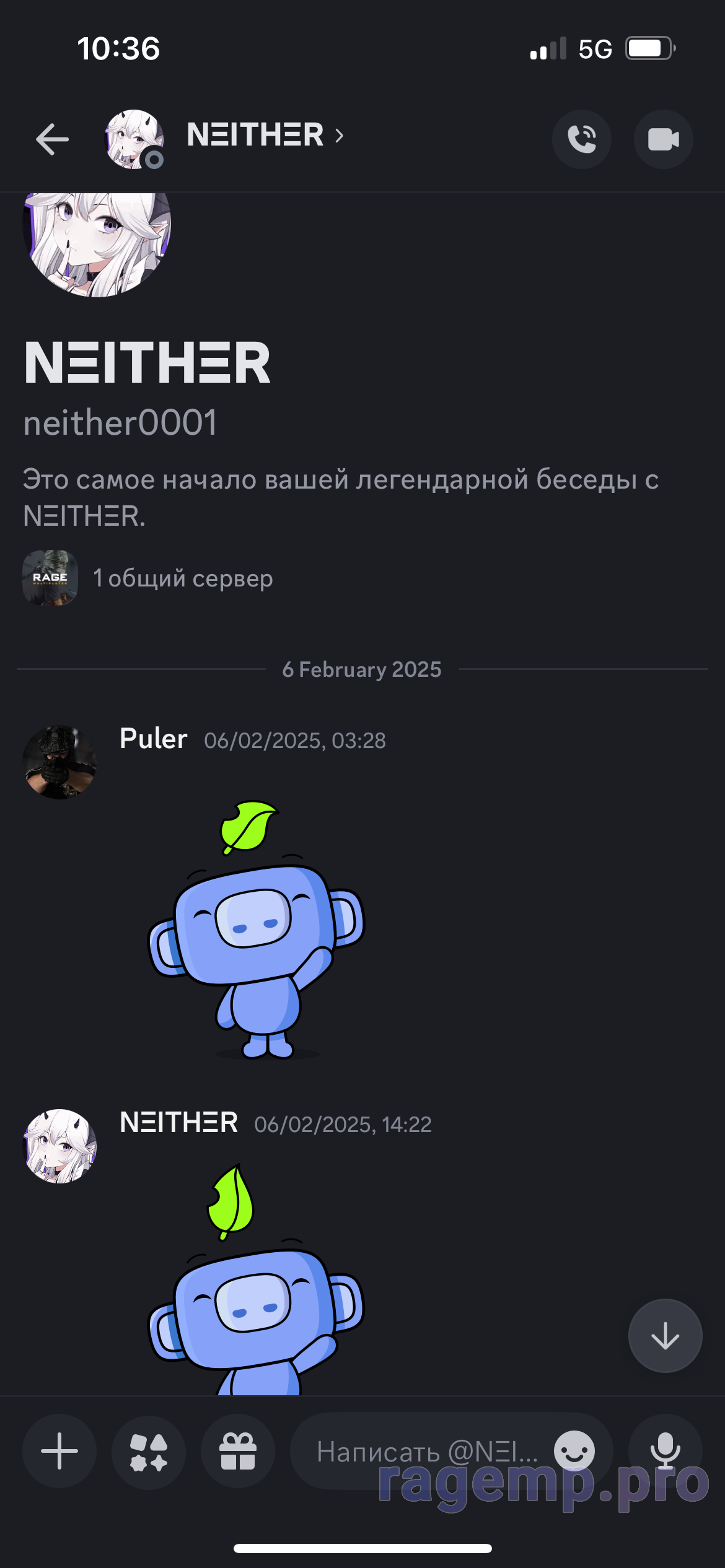Open Puler's avatar next to the message
725x1568 pixels.
click(x=59, y=762)
